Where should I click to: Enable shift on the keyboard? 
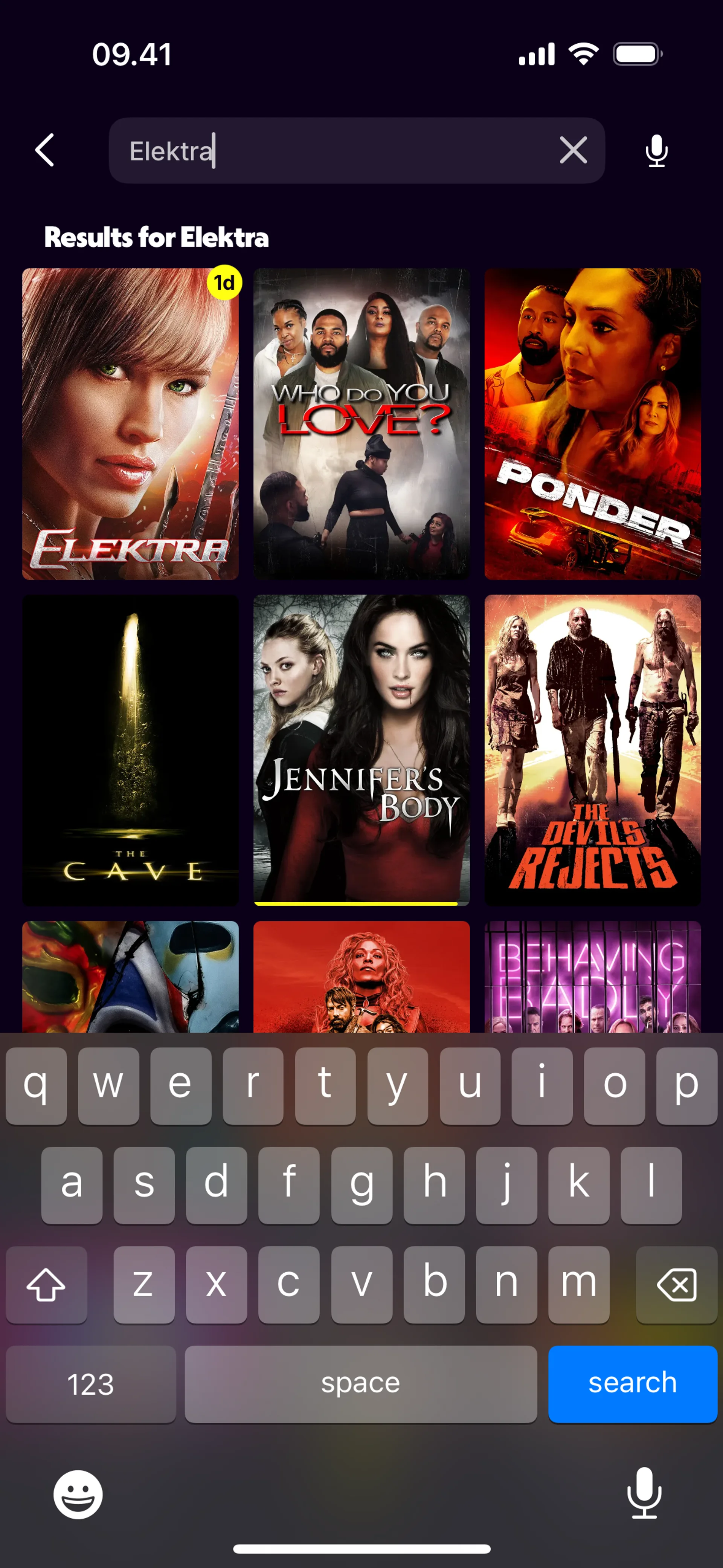[46, 1284]
